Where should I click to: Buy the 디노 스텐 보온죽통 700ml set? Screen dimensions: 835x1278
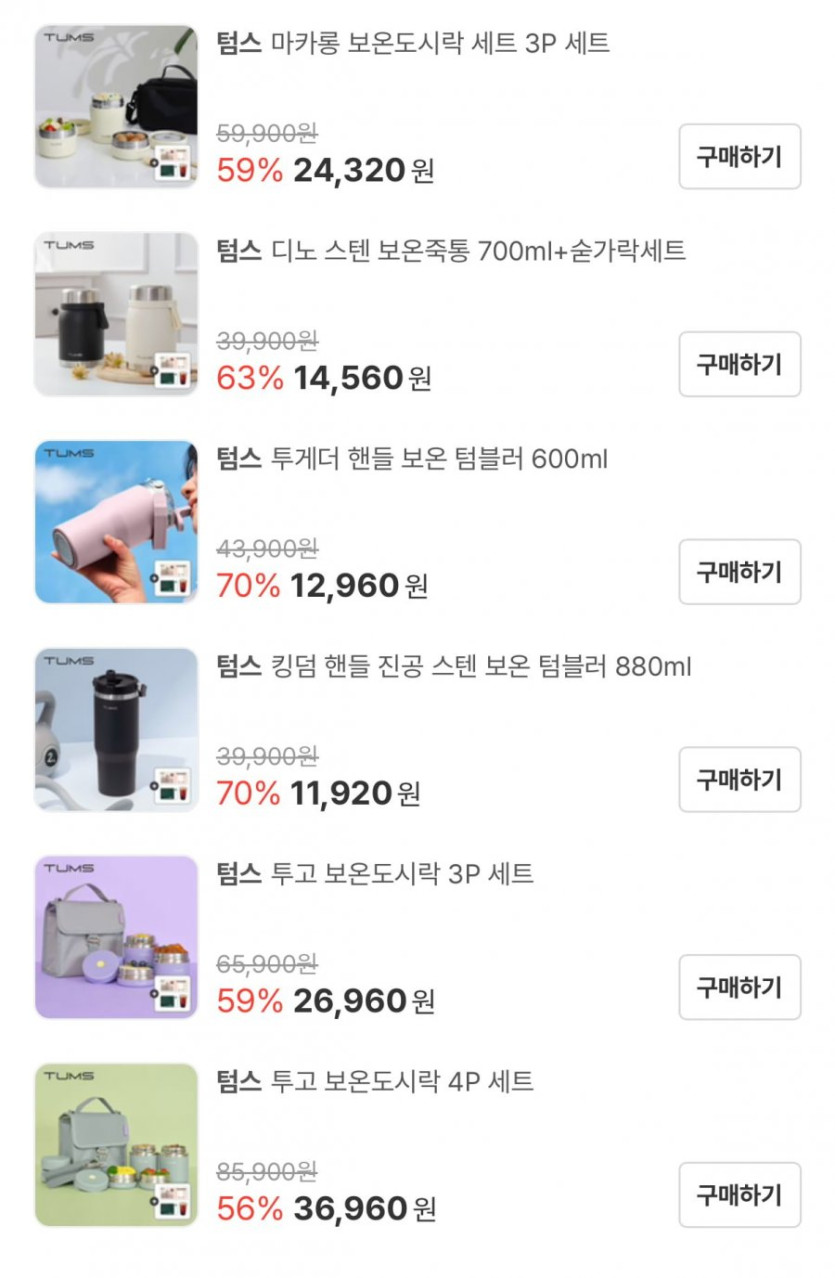pyautogui.click(x=739, y=364)
